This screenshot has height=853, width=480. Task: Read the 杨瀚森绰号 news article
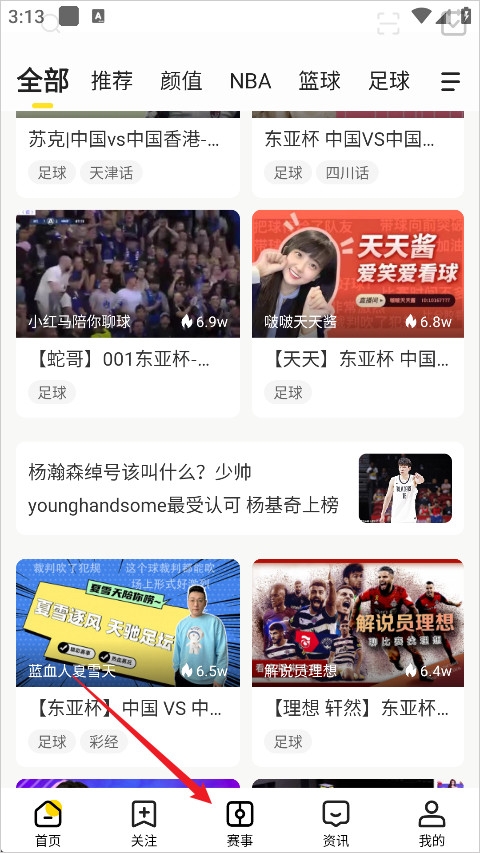click(239, 488)
